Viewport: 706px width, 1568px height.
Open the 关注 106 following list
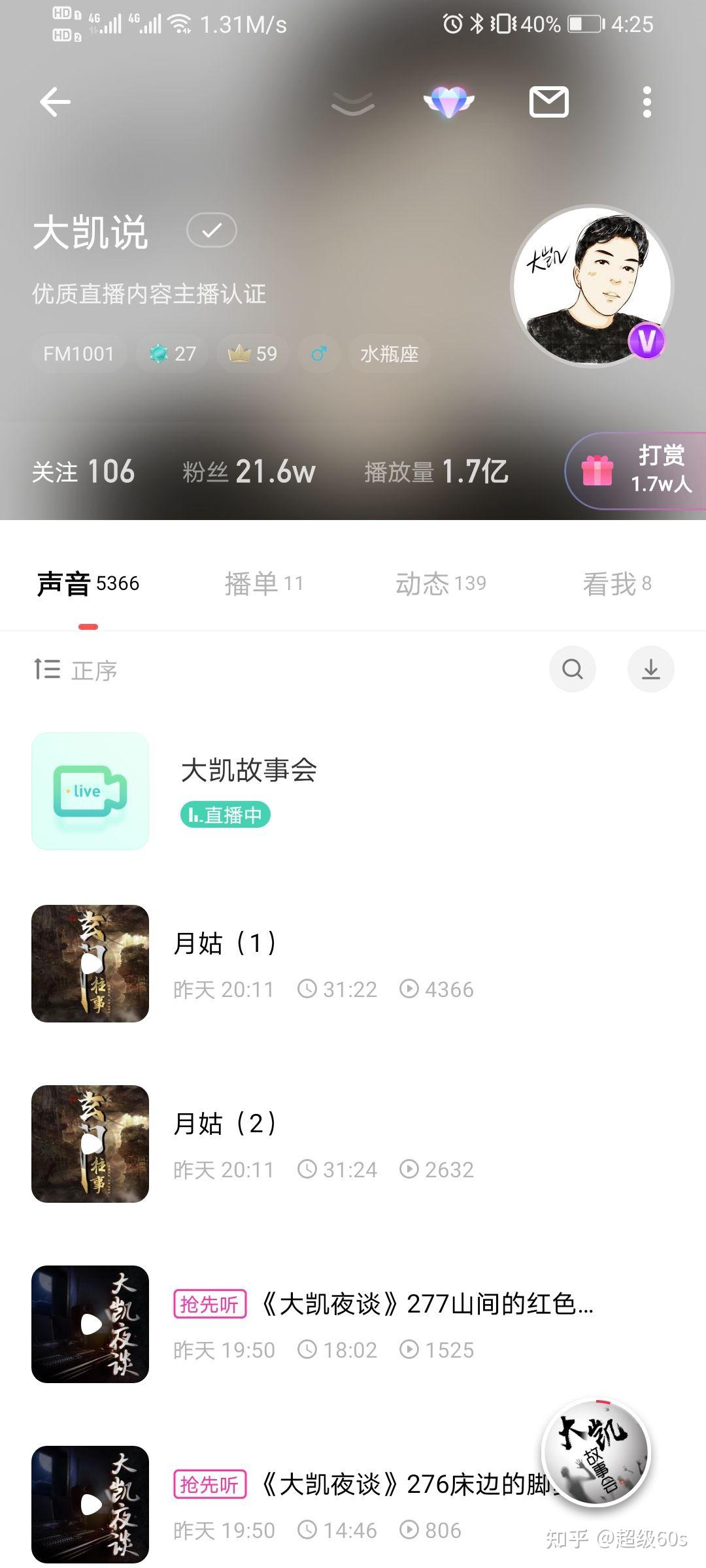tap(84, 472)
